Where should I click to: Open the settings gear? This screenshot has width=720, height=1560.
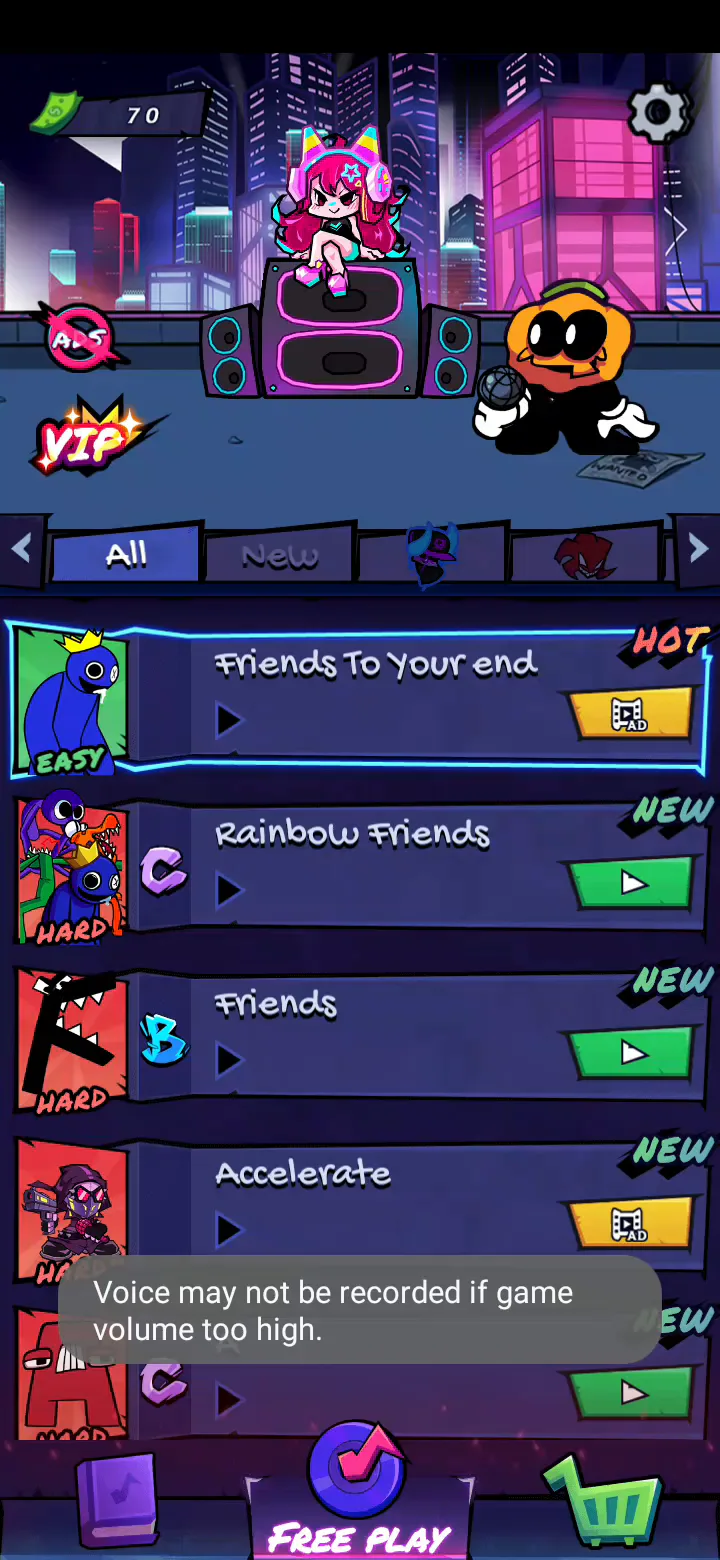point(658,113)
